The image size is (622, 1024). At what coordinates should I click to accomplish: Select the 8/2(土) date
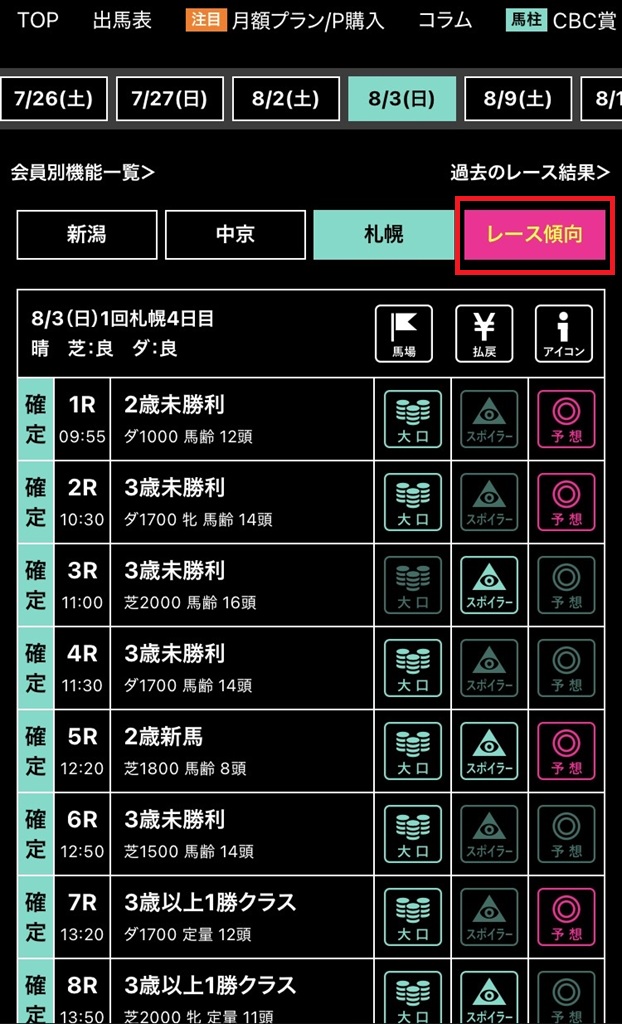[285, 98]
